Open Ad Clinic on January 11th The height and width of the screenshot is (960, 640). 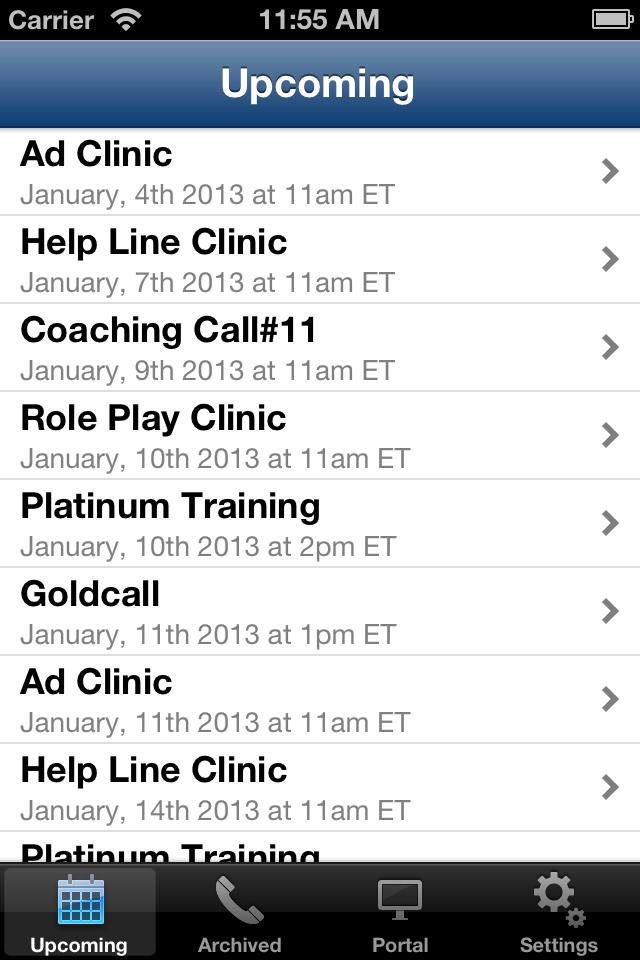tap(320, 700)
